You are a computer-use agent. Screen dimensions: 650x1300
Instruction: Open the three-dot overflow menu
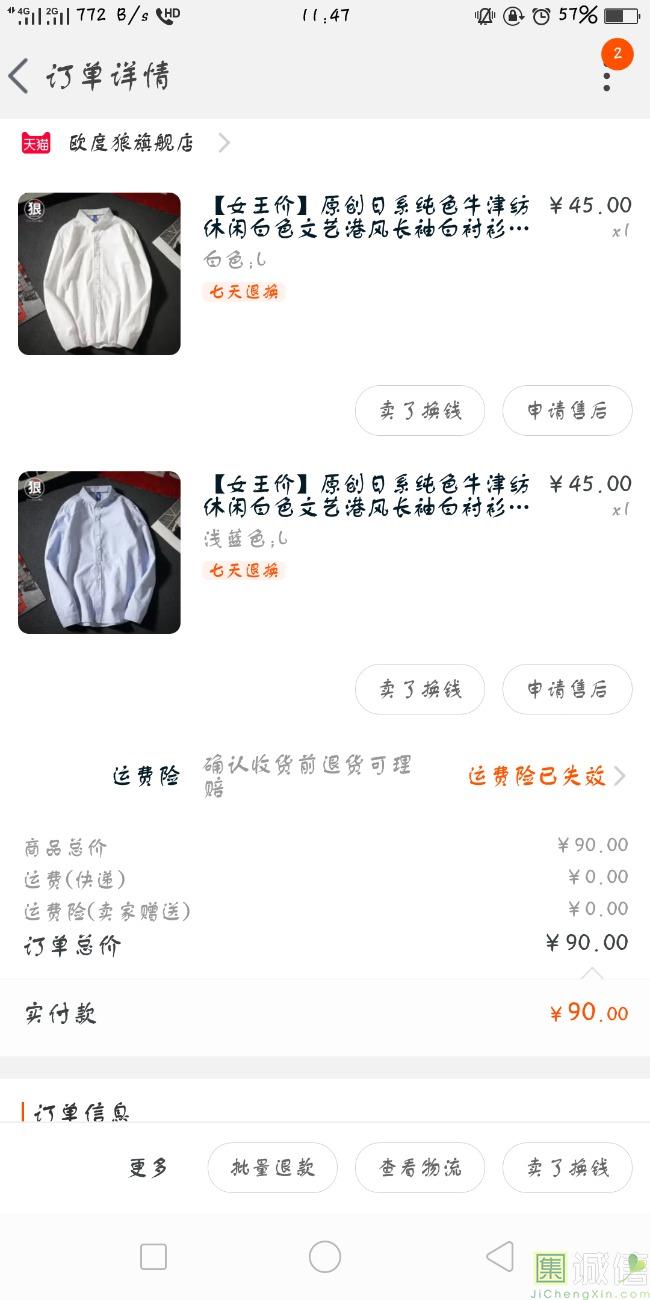[x=606, y=76]
